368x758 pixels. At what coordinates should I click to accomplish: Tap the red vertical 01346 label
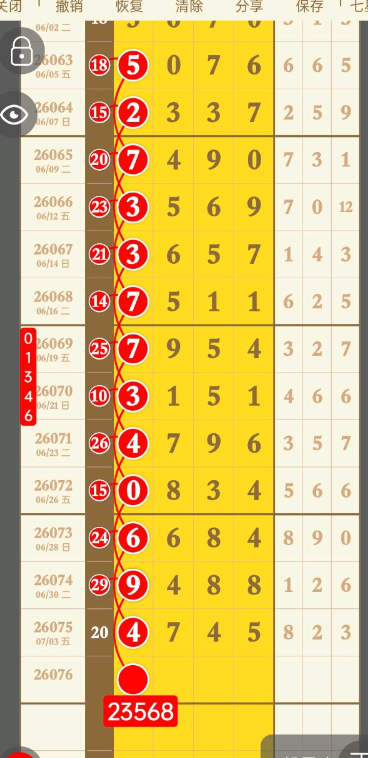pos(29,377)
